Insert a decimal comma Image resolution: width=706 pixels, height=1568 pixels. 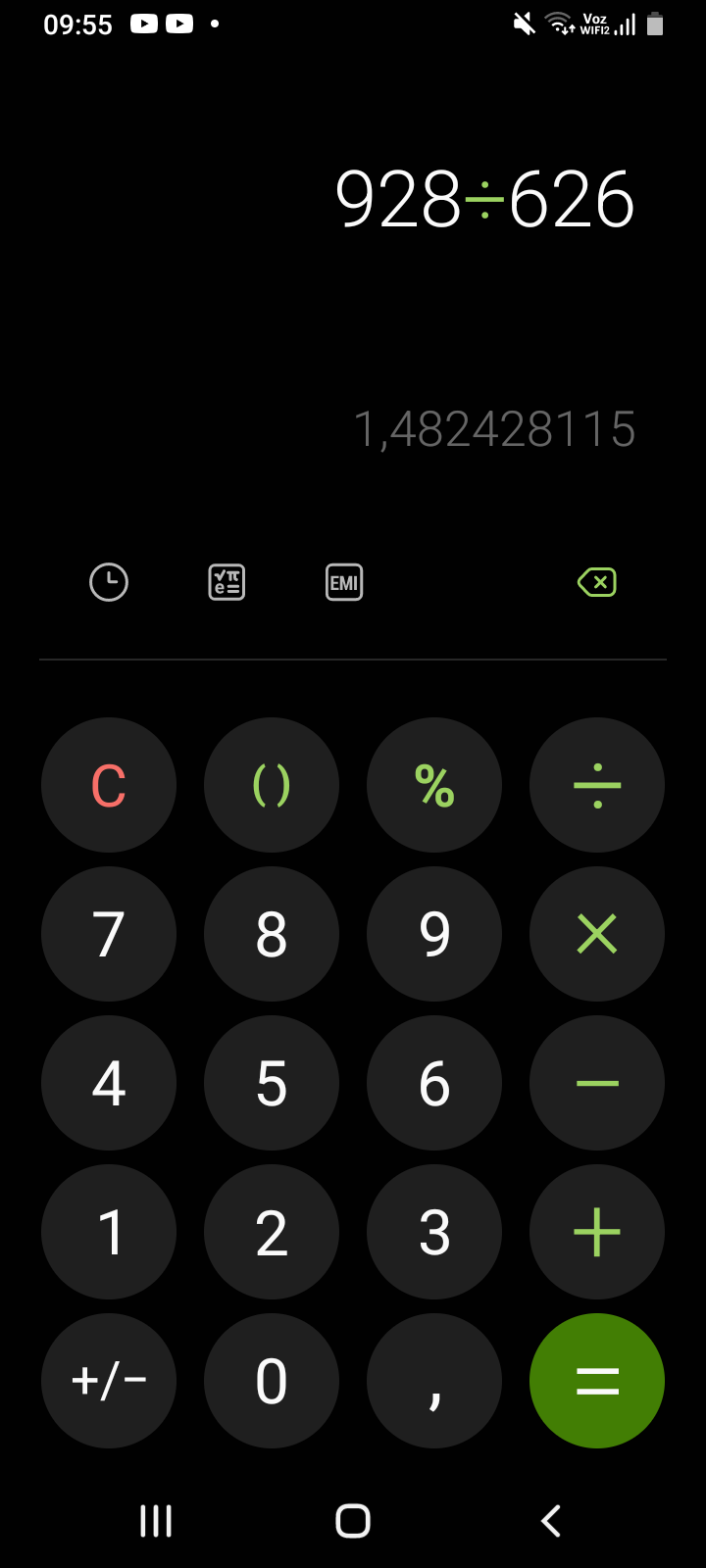[x=434, y=1381]
